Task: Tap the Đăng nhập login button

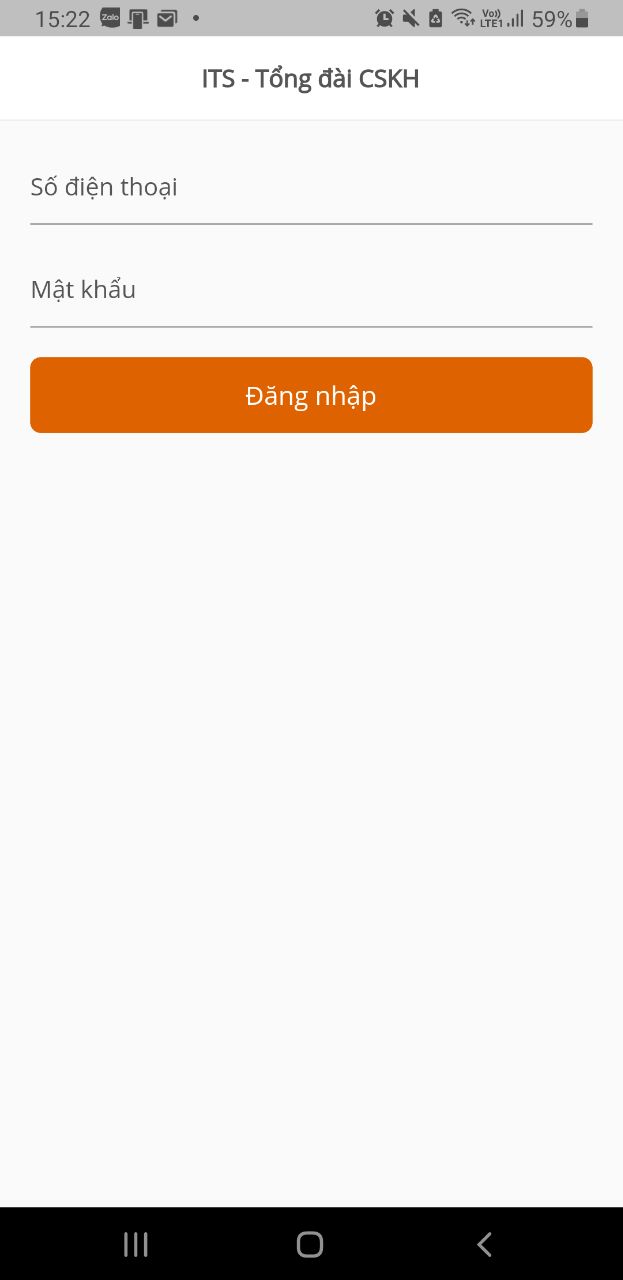Action: (x=311, y=395)
